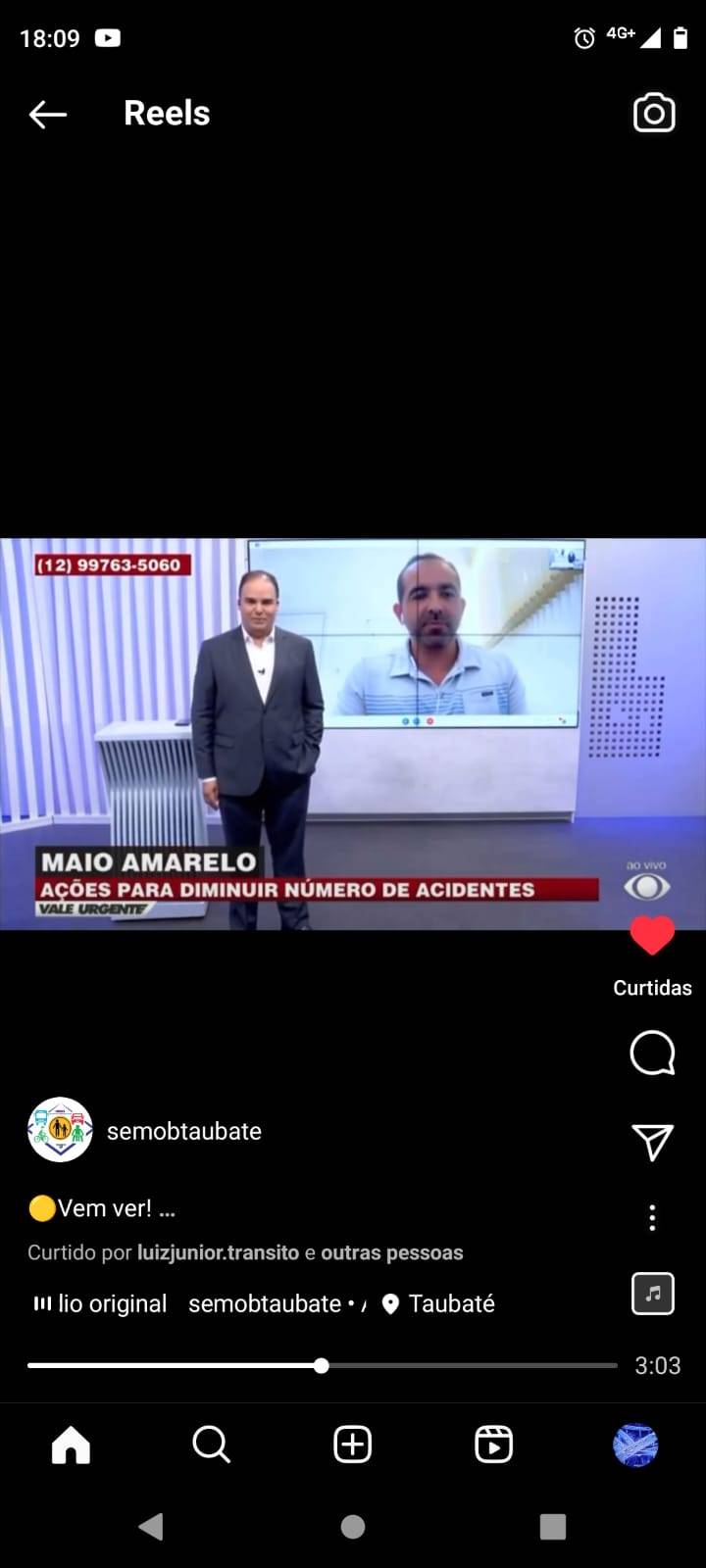Open the camera to create a reel
The height and width of the screenshot is (1568, 706).
pyautogui.click(x=654, y=114)
